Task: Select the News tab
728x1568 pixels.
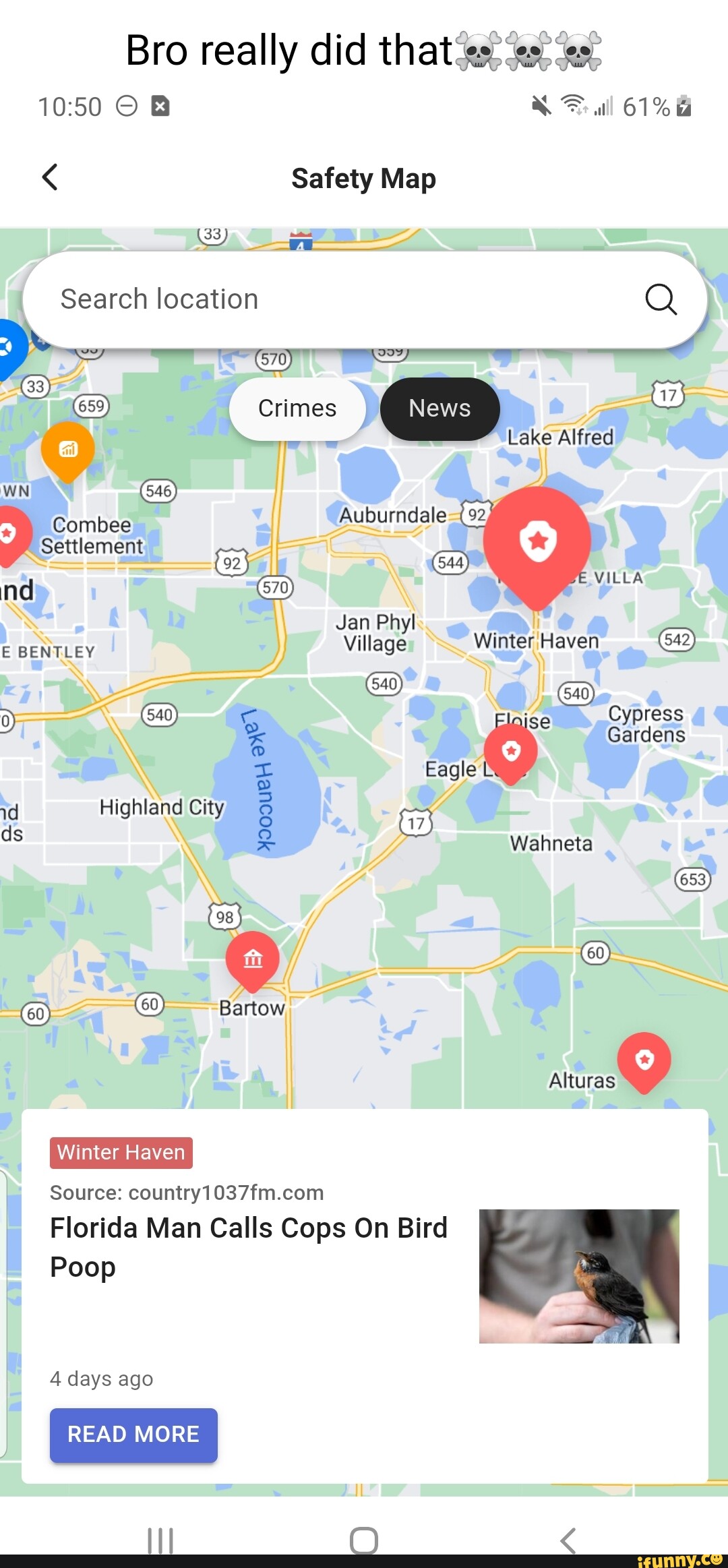Action: [439, 409]
